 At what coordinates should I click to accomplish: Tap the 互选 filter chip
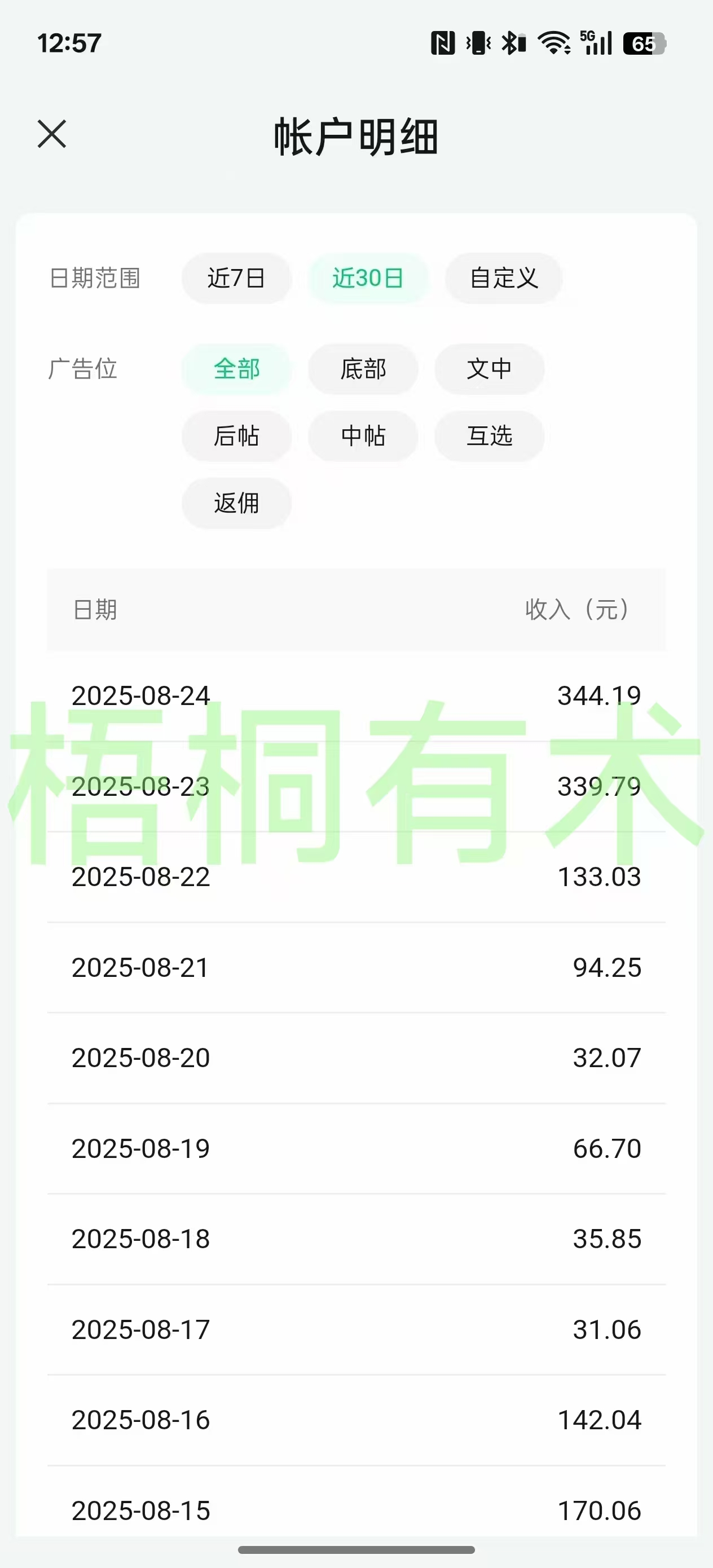[x=489, y=436]
